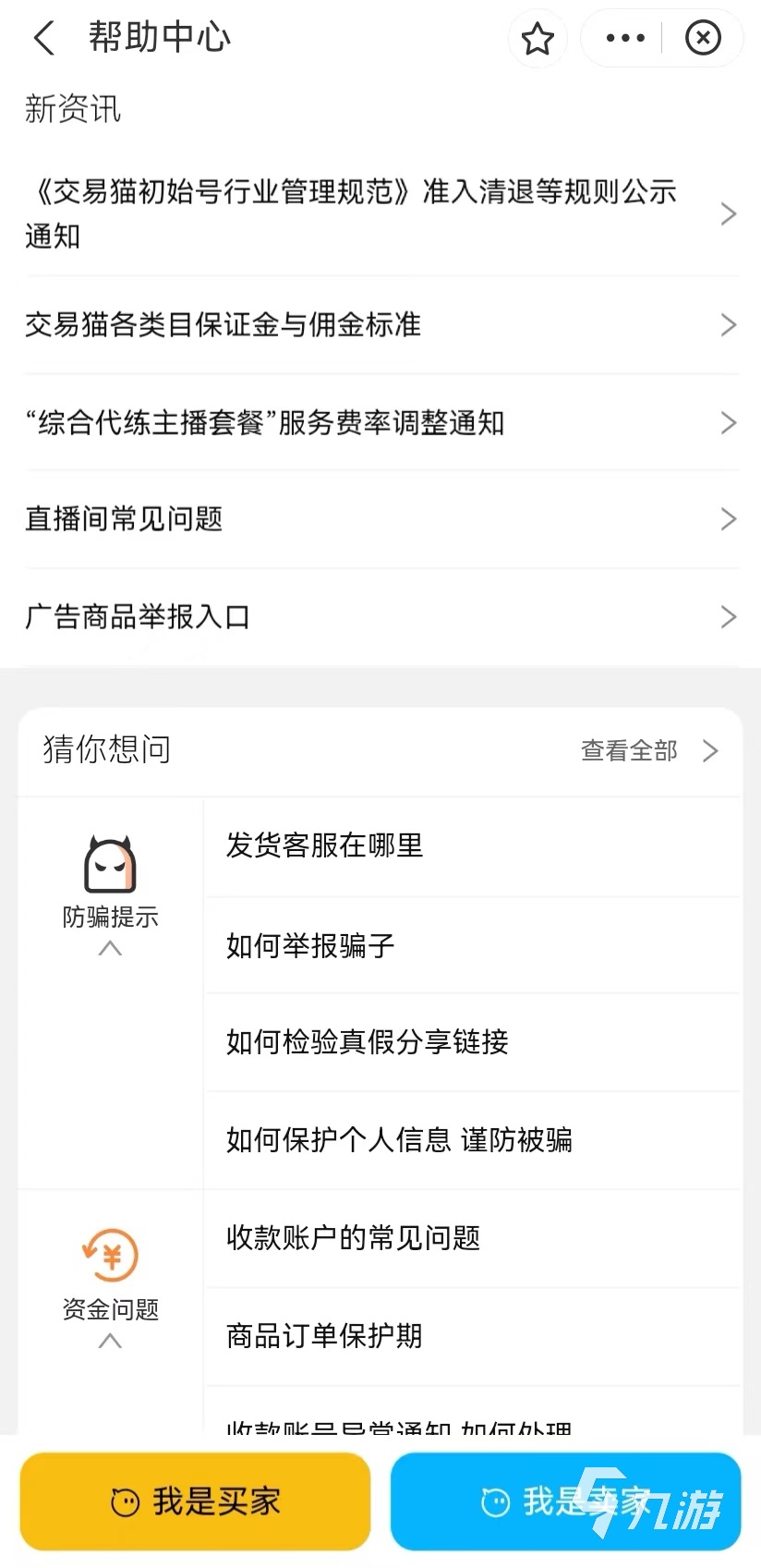Open 商品订单保护期 question

(x=471, y=1336)
